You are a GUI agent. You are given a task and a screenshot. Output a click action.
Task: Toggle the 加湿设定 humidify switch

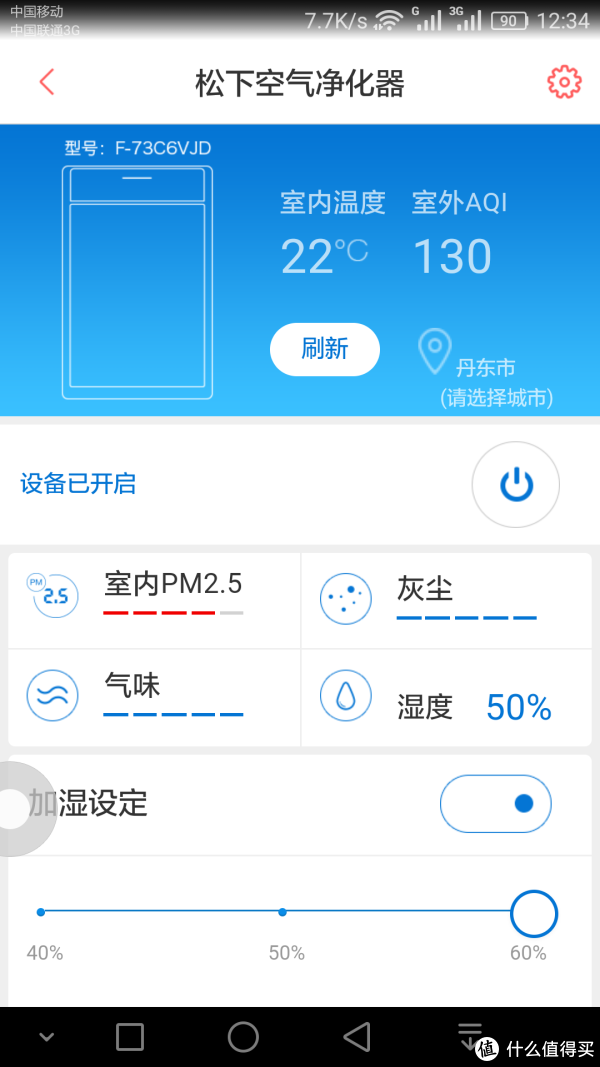coord(495,804)
